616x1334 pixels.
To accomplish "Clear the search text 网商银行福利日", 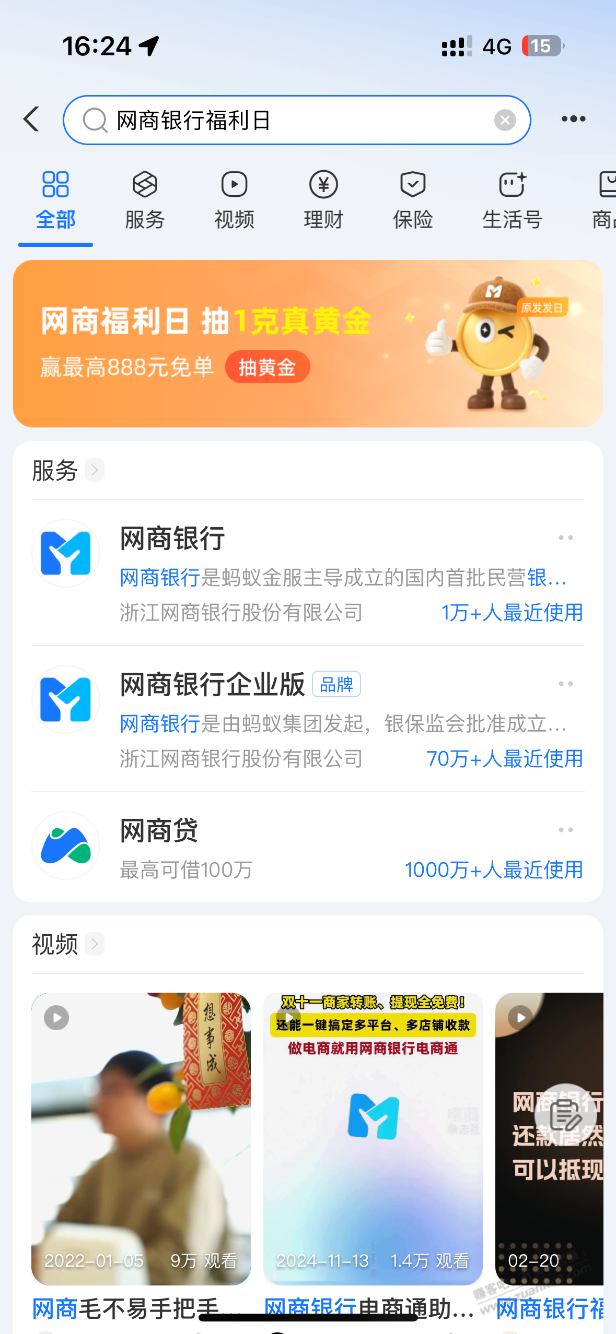I will pos(505,121).
